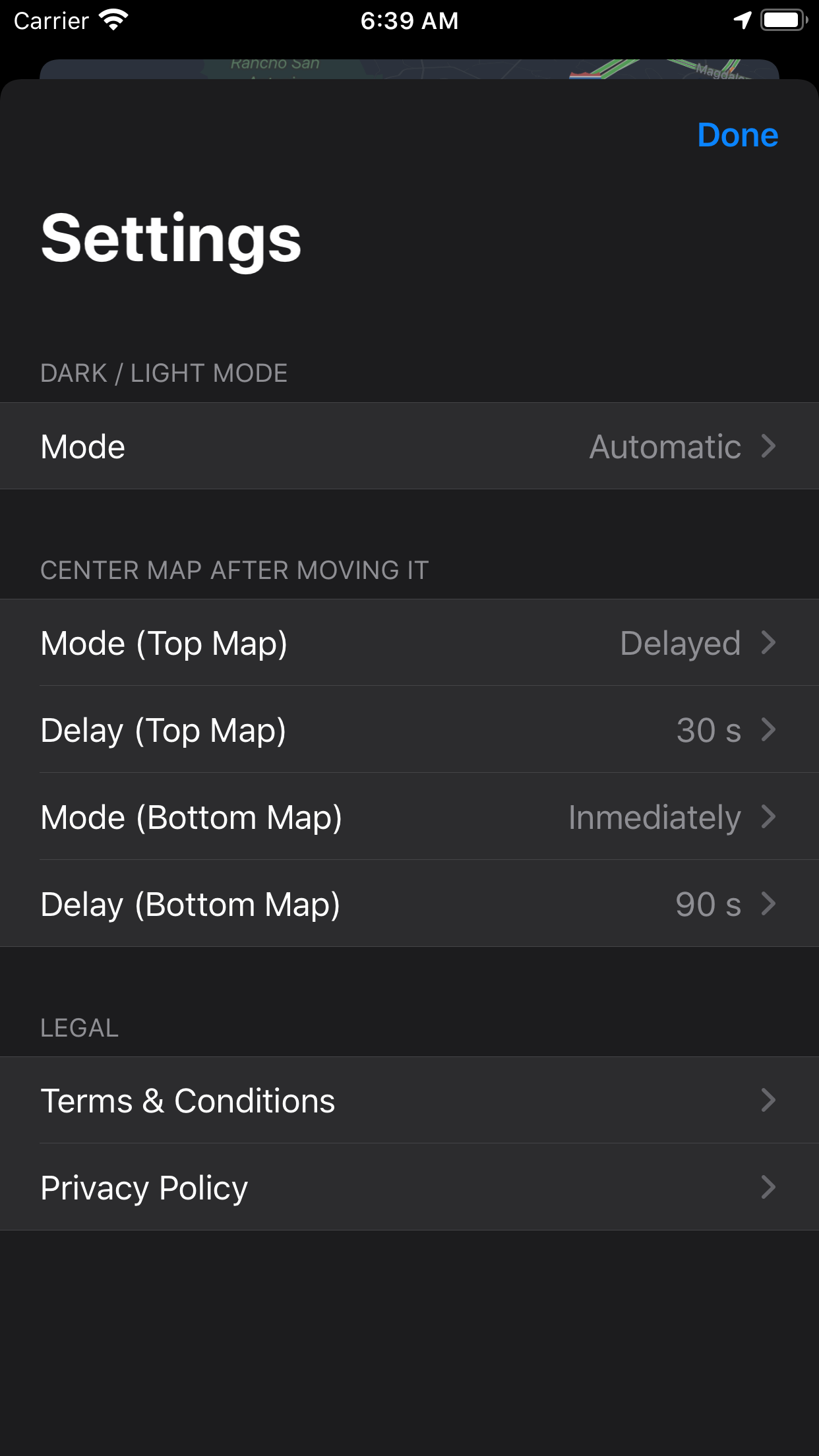Tap Done to close Settings
The image size is (819, 1456).
[x=737, y=135]
